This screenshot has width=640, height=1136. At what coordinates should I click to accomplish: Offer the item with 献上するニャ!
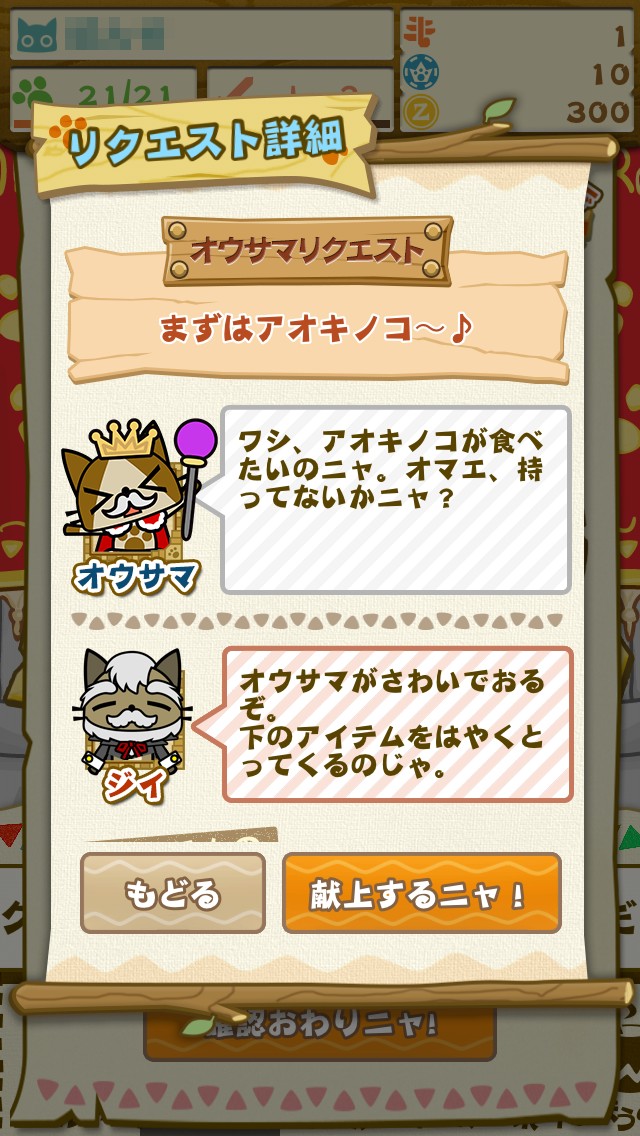(421, 893)
